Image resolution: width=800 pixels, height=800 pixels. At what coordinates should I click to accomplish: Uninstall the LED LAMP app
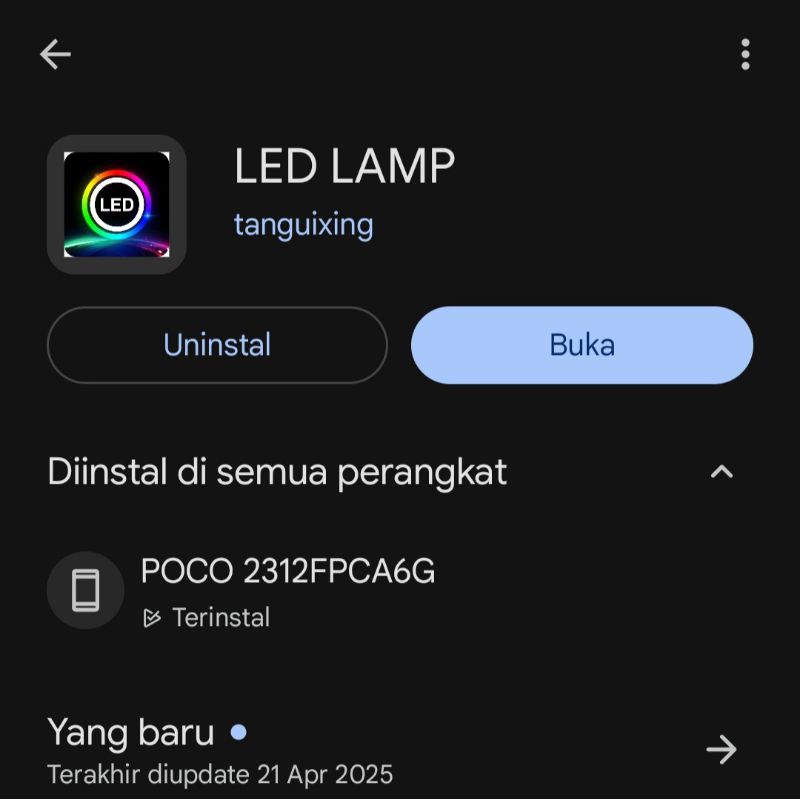point(217,345)
